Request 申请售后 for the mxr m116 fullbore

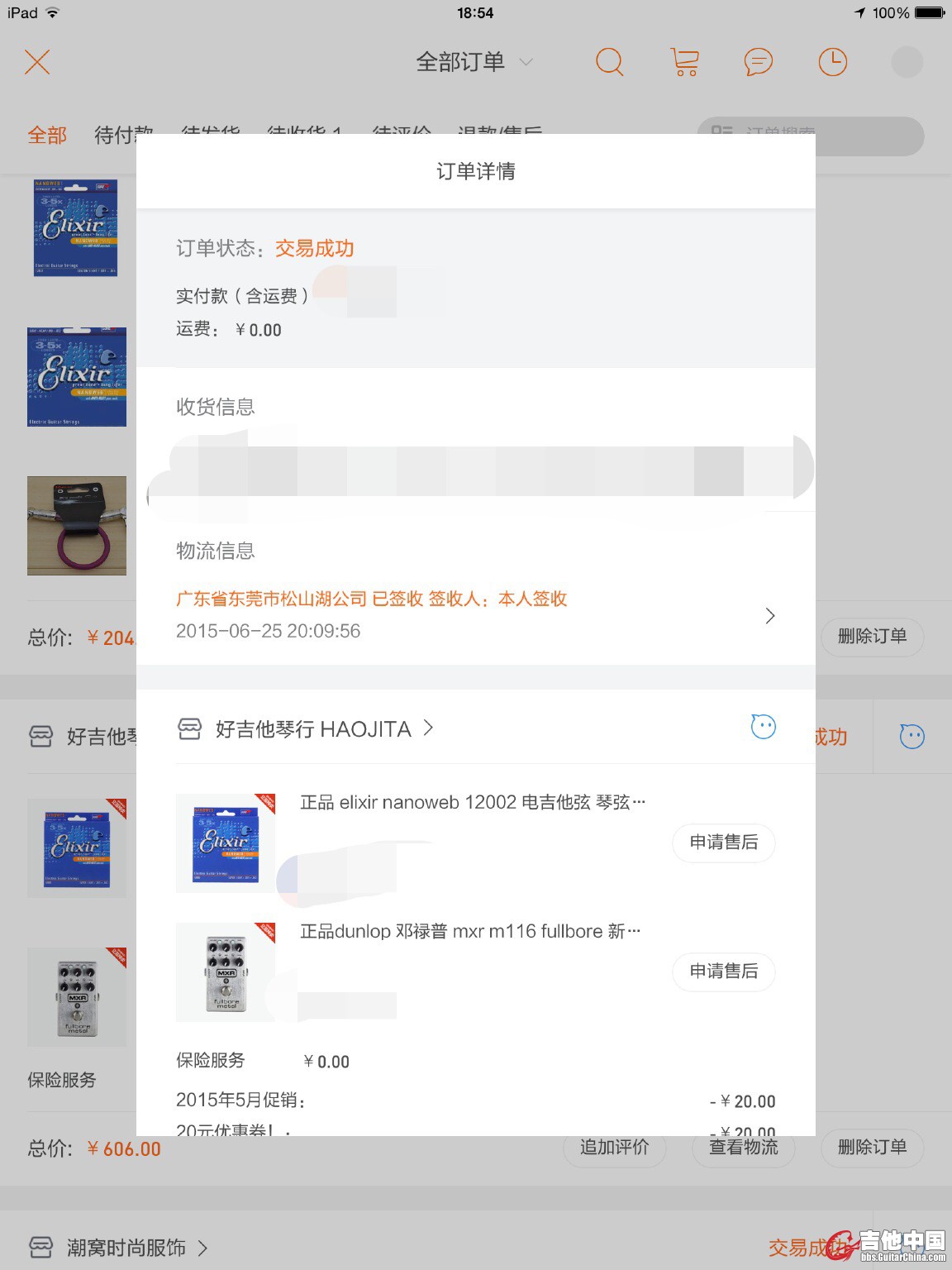click(723, 972)
